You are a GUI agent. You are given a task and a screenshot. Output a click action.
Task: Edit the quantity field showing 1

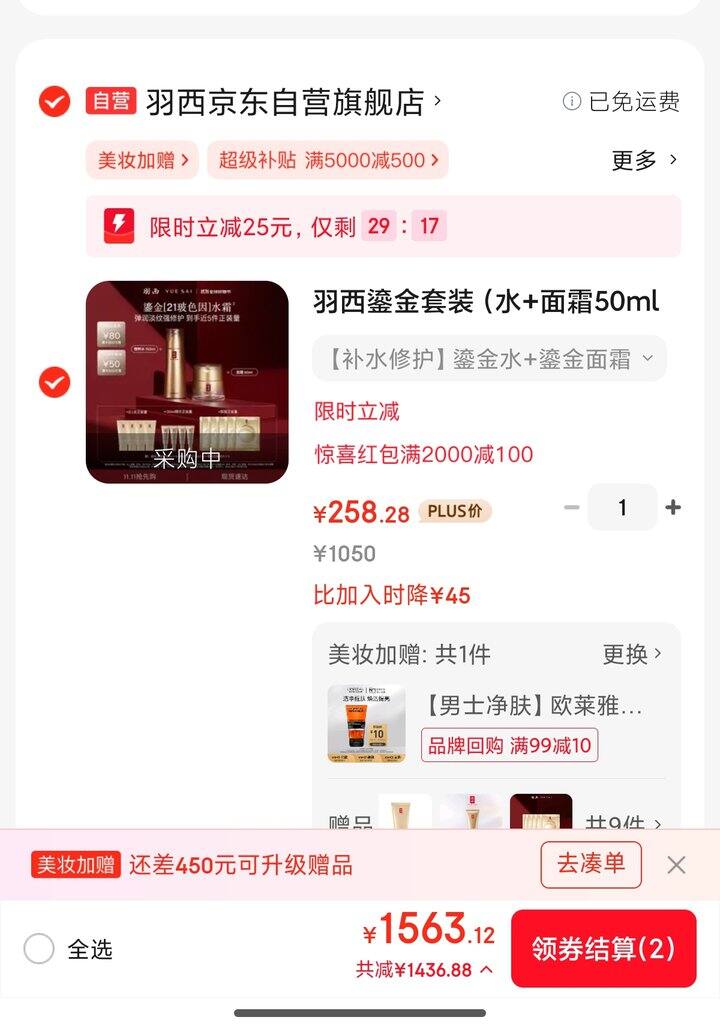pos(622,508)
